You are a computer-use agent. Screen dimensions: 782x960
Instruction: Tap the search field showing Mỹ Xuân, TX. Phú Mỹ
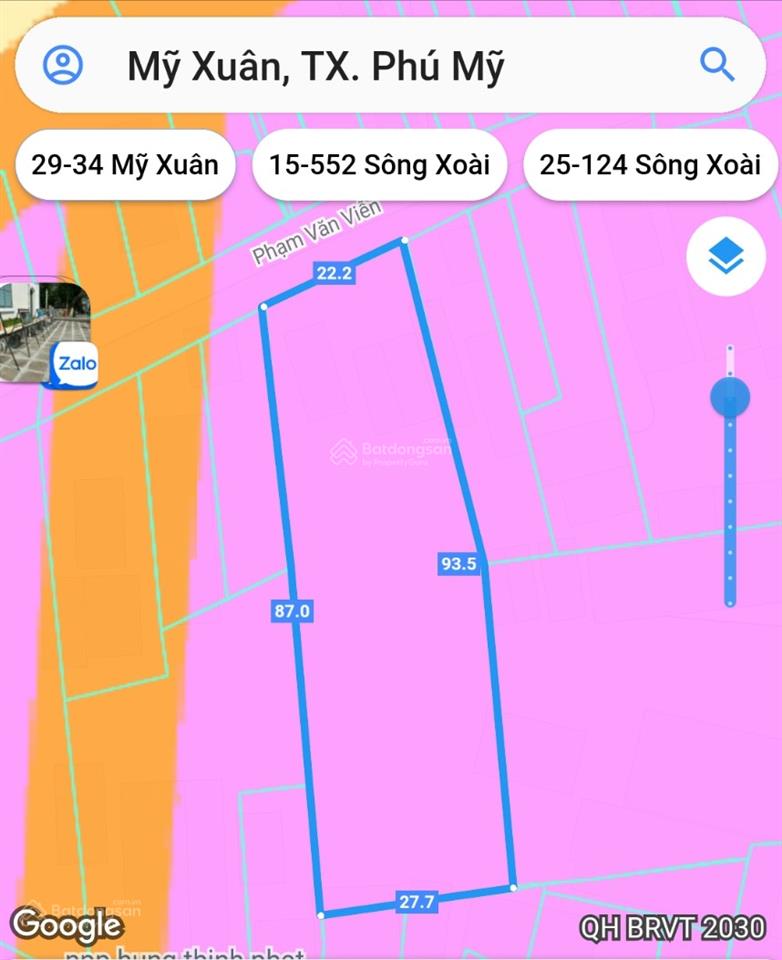tap(380, 66)
